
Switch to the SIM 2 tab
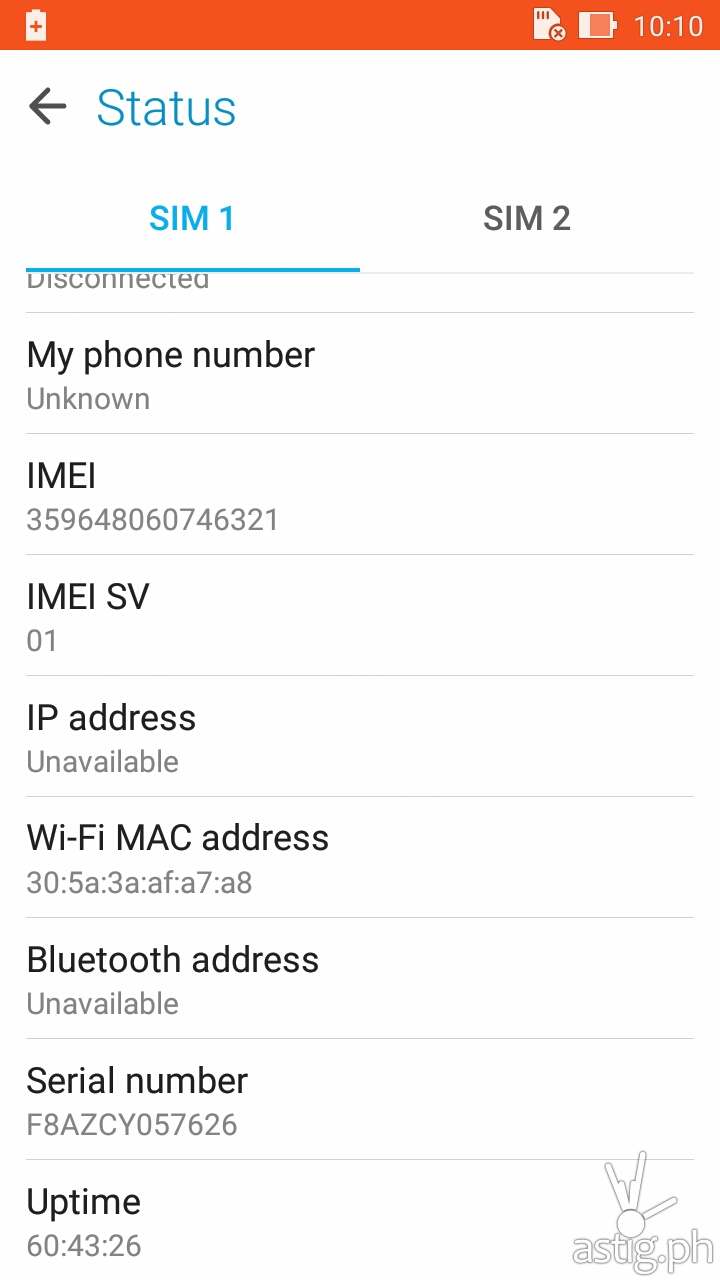526,219
